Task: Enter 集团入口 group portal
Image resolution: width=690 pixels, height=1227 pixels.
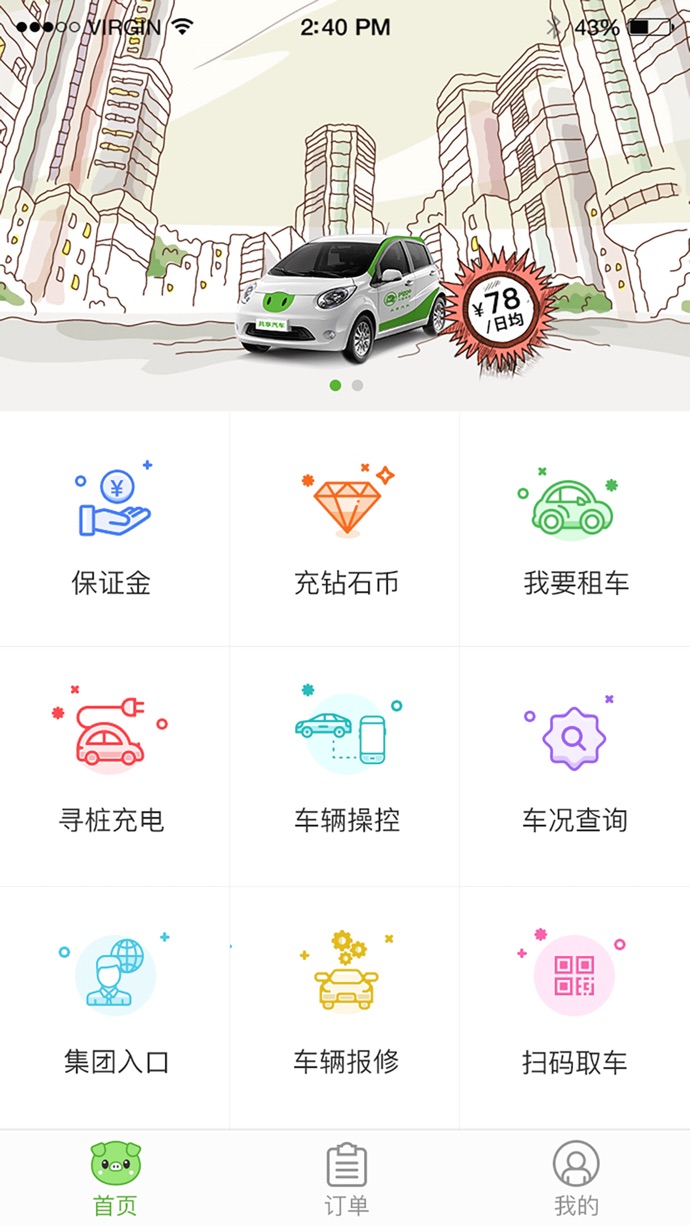Action: 114,1008
